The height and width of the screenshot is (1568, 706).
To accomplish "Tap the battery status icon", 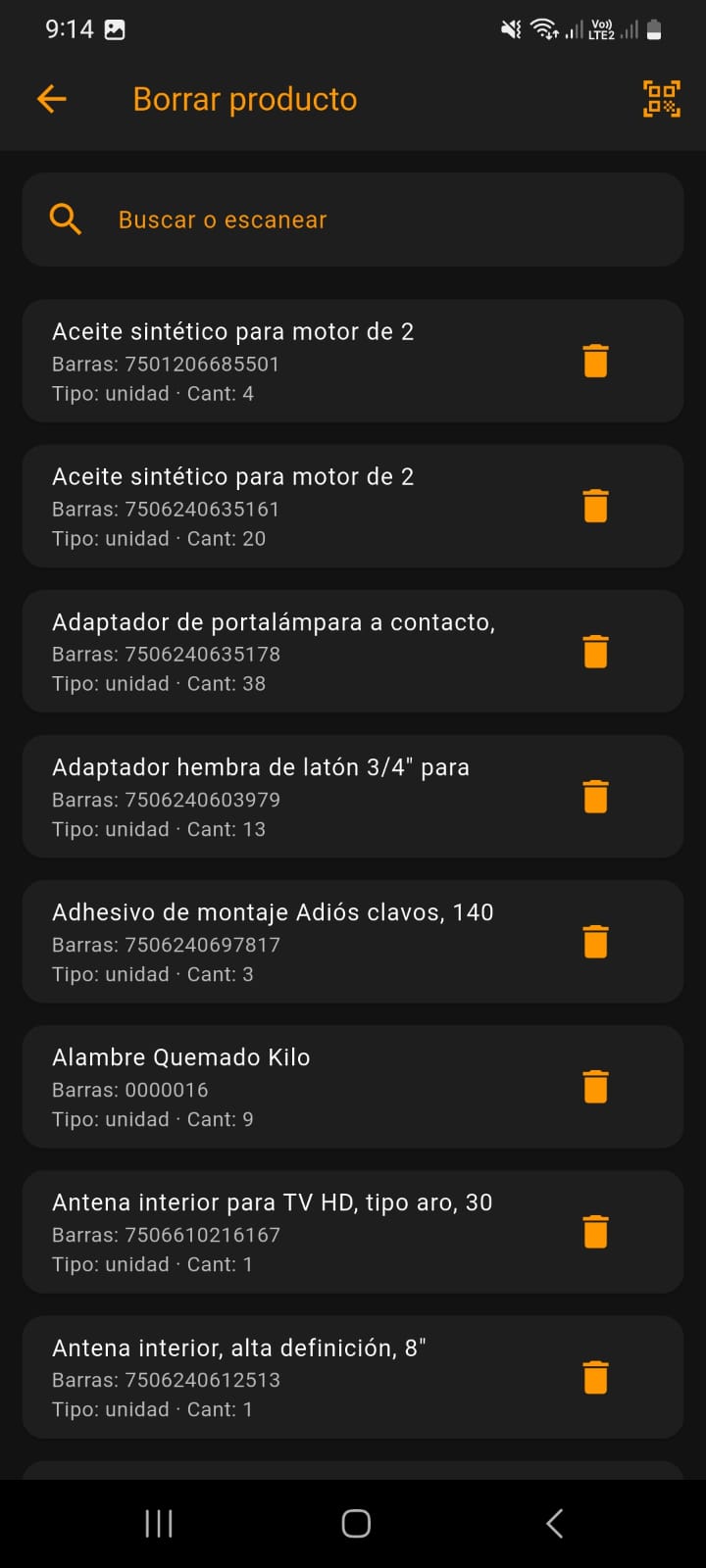I will (x=655, y=28).
